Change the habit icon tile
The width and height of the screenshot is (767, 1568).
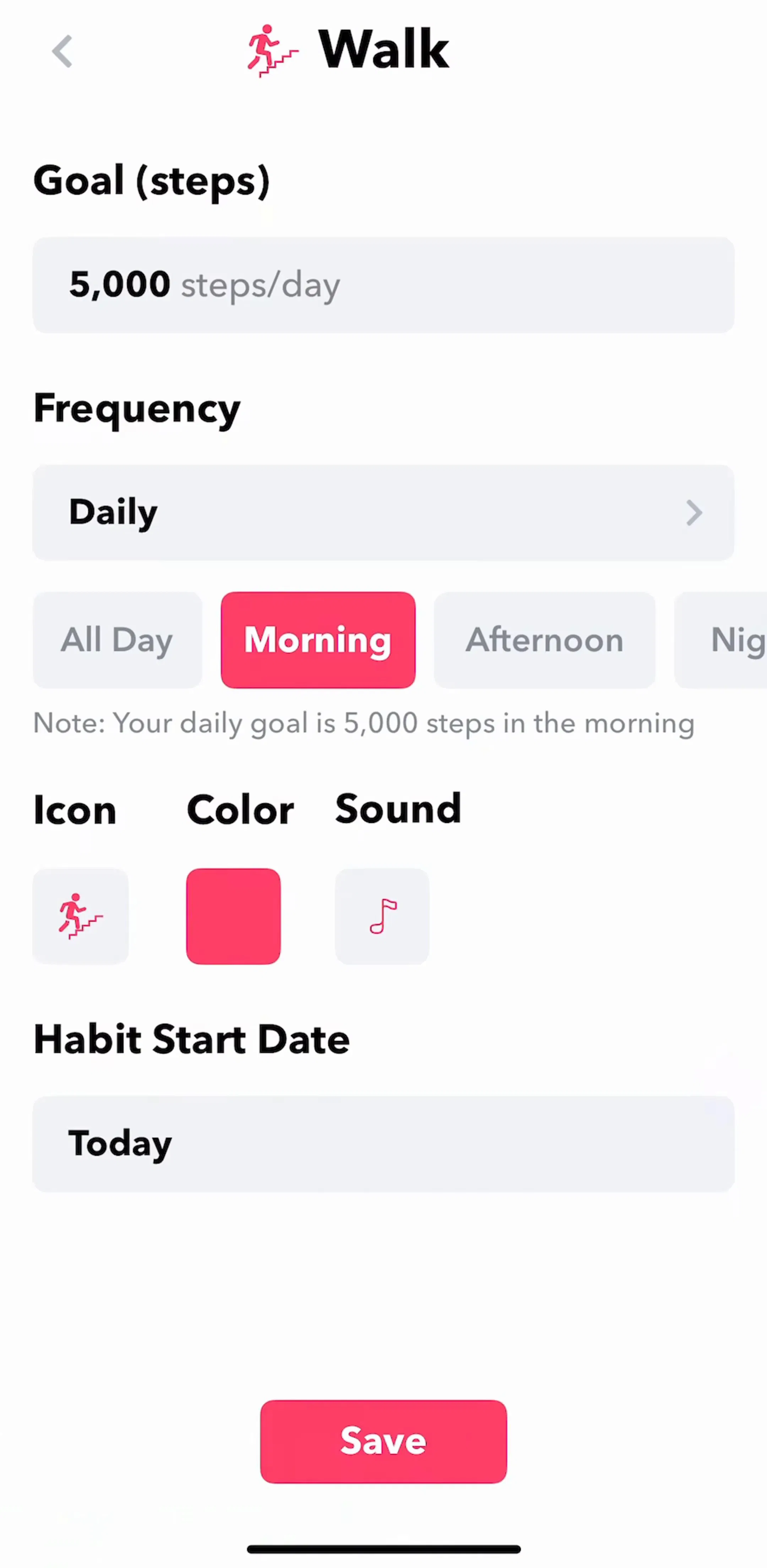click(x=80, y=916)
